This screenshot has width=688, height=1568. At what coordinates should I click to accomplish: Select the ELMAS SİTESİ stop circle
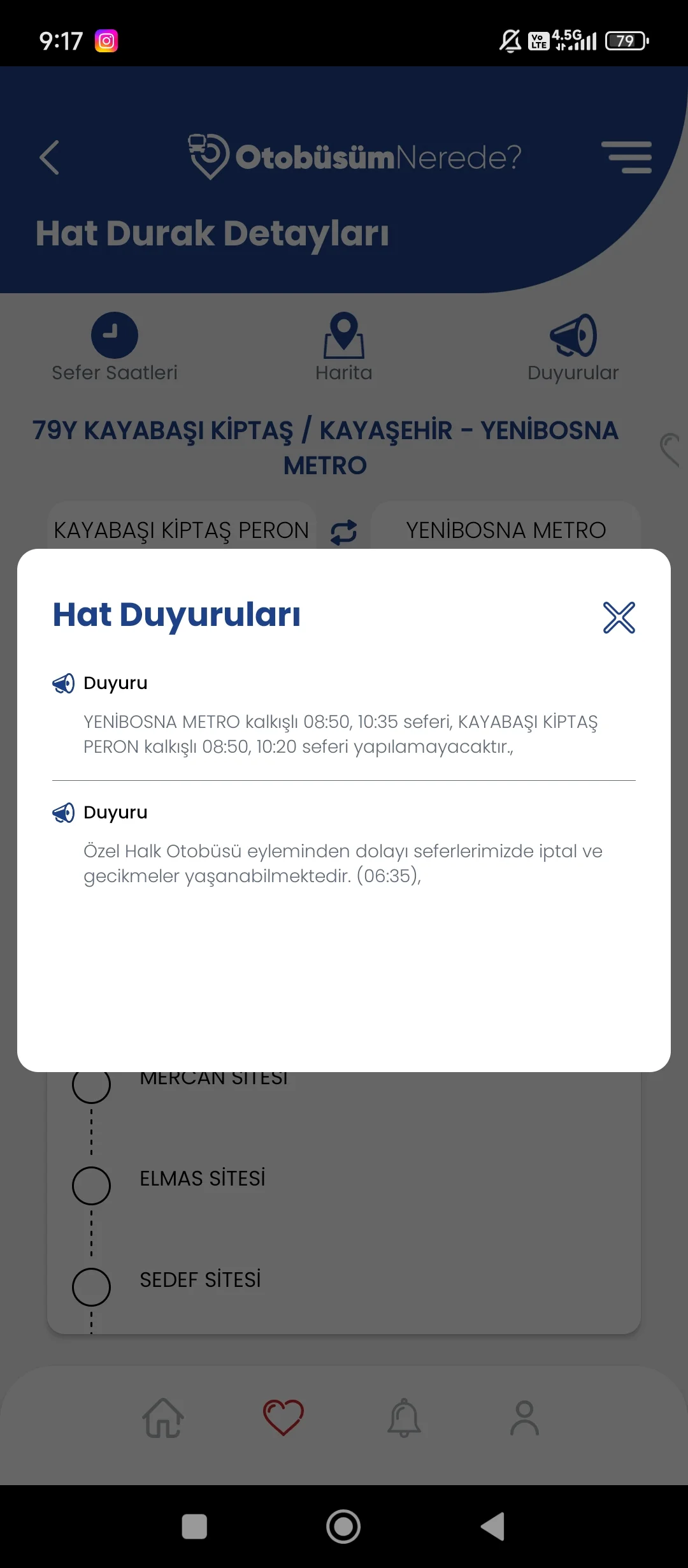tap(91, 1186)
